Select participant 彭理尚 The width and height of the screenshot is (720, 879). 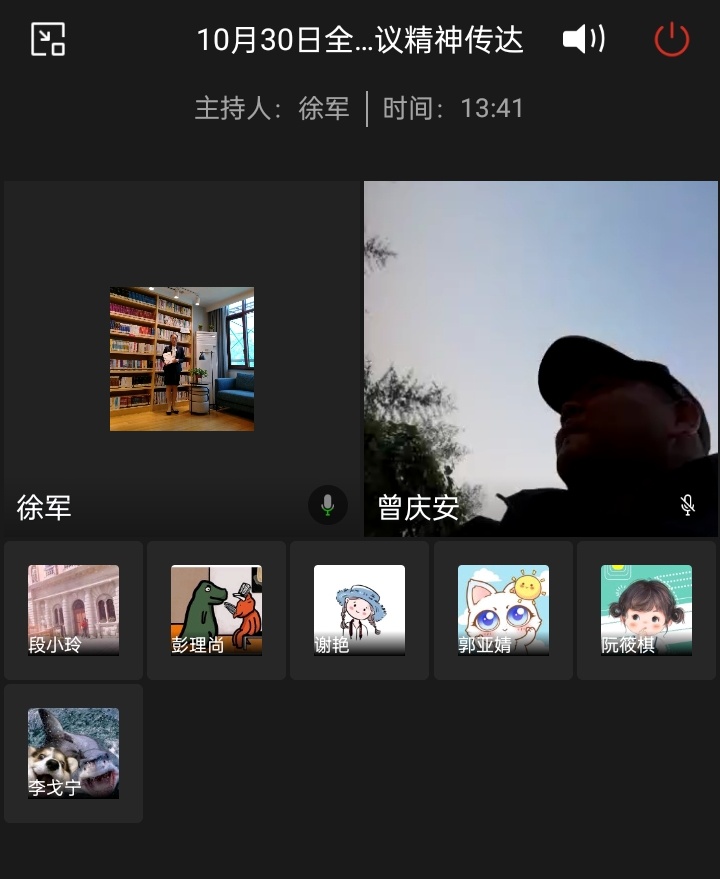click(x=216, y=610)
